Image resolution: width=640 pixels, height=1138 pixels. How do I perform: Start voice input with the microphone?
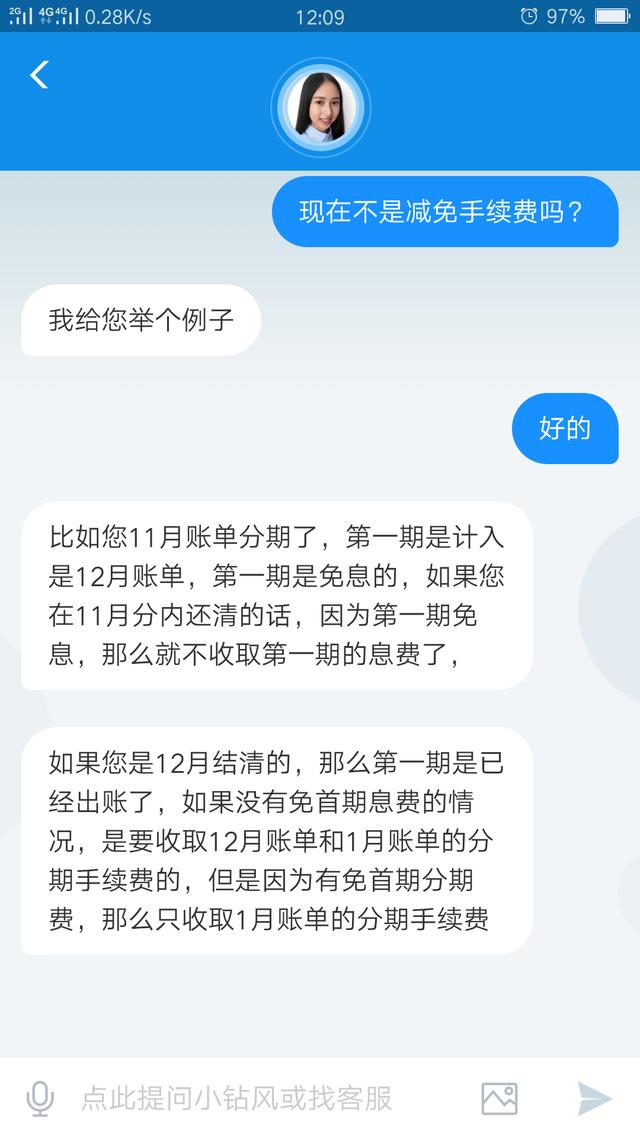39,1098
